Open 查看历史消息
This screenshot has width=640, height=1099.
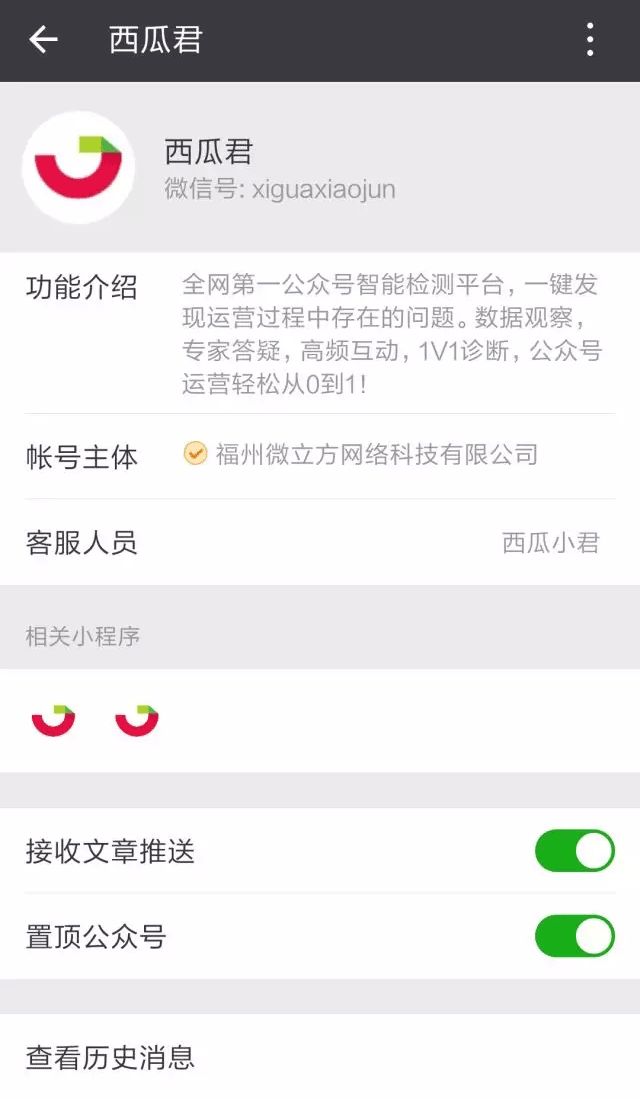click(x=320, y=1057)
